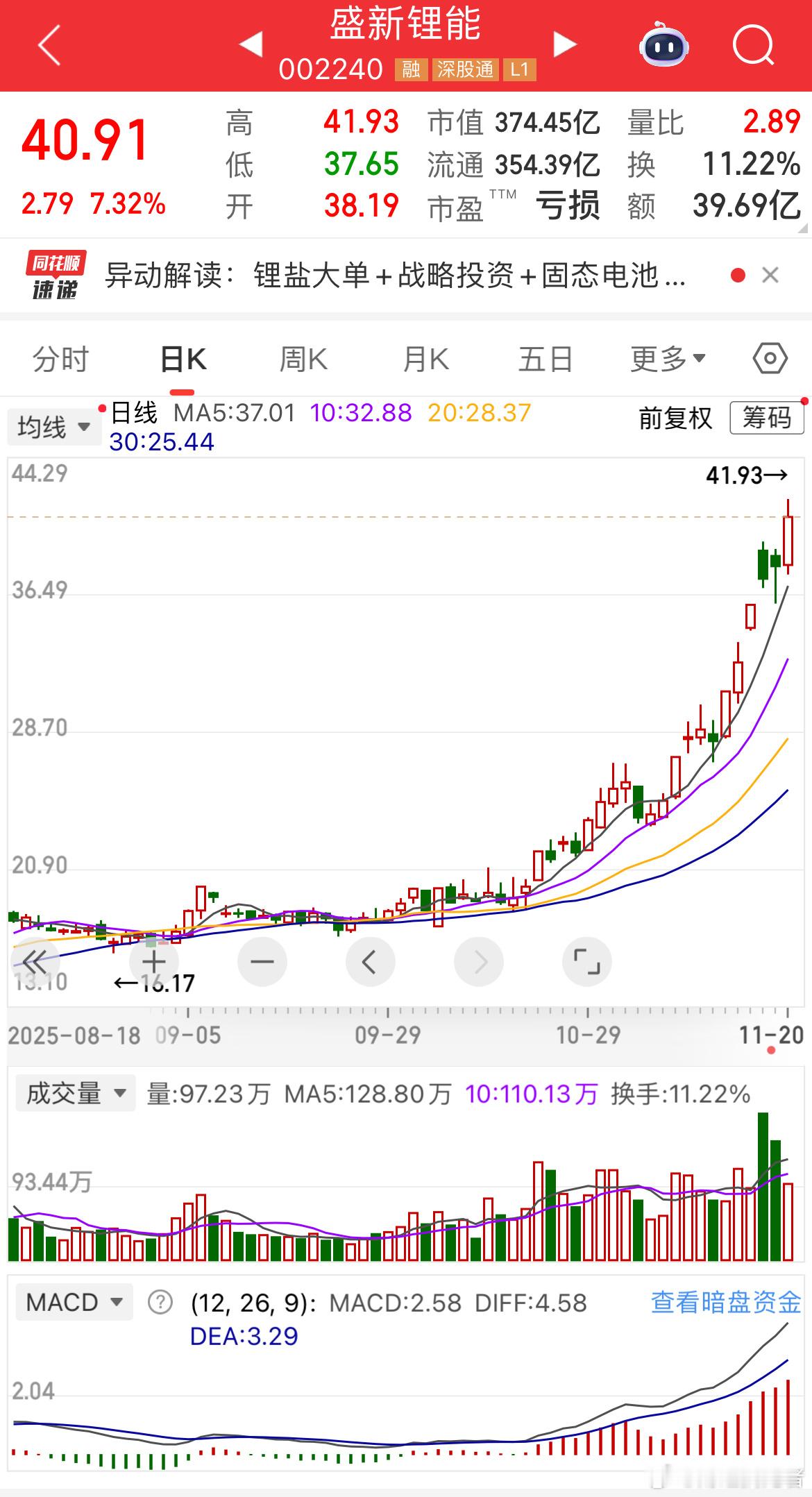Zoom out on the K-line chart
Viewport: 812px width, 1497px height.
coord(262,962)
